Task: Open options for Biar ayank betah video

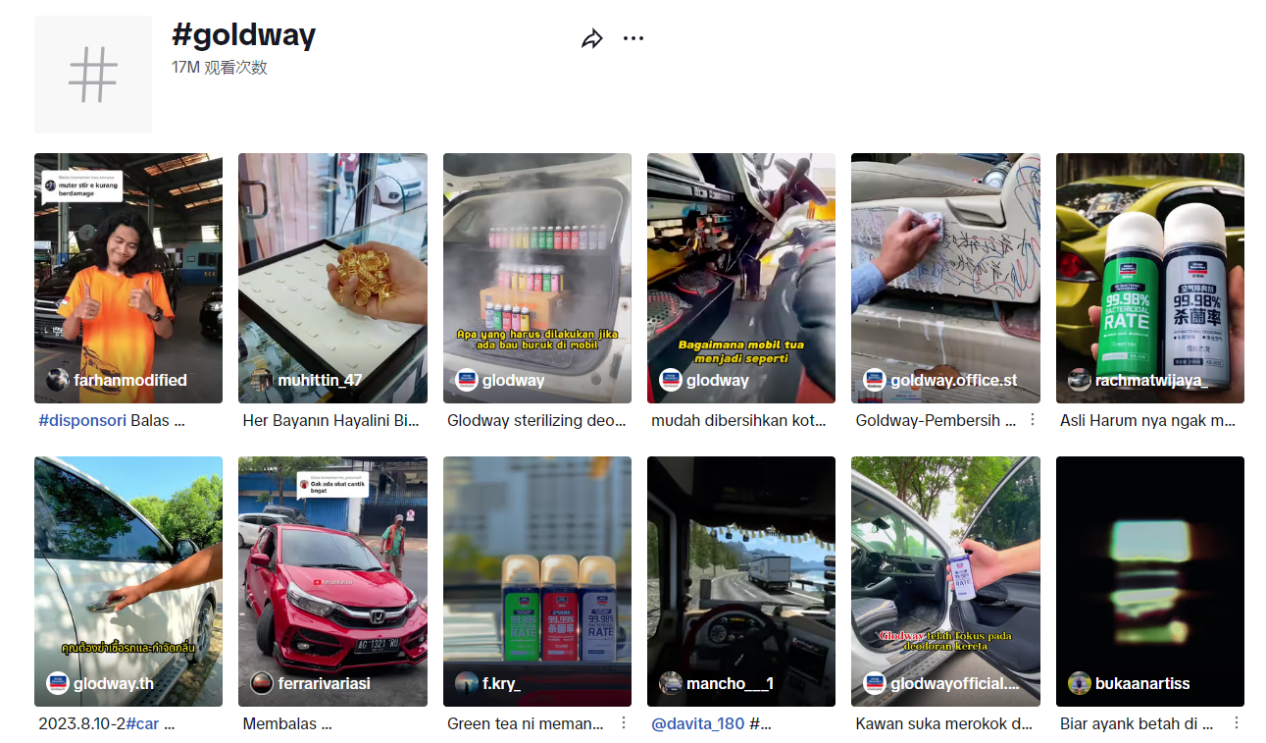Action: click(x=1237, y=724)
